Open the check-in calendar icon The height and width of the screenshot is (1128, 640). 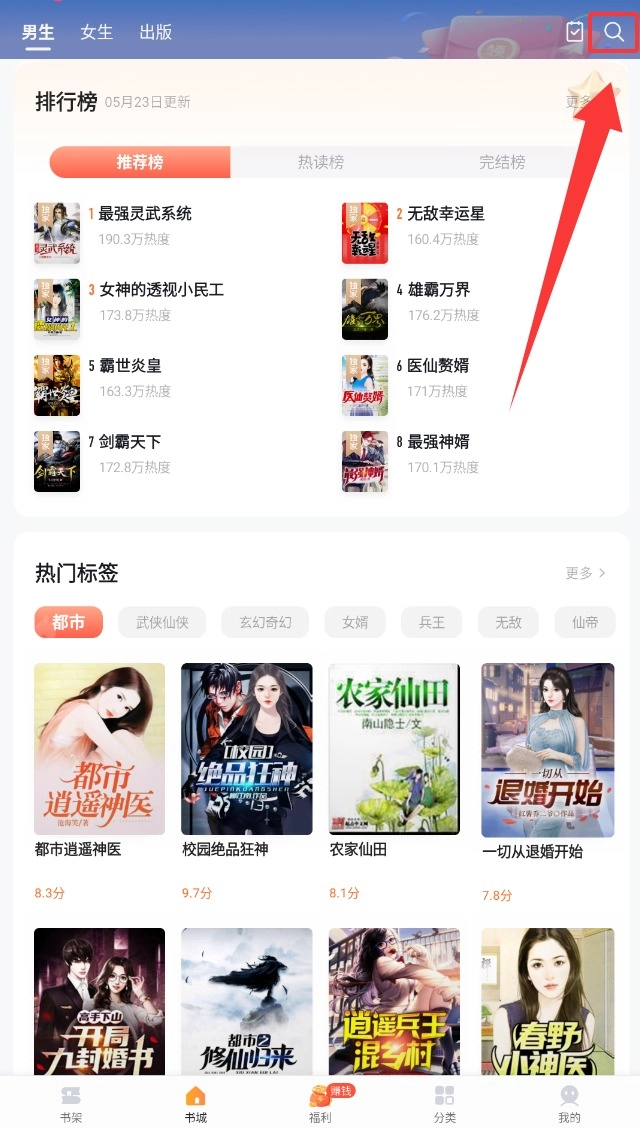(574, 32)
